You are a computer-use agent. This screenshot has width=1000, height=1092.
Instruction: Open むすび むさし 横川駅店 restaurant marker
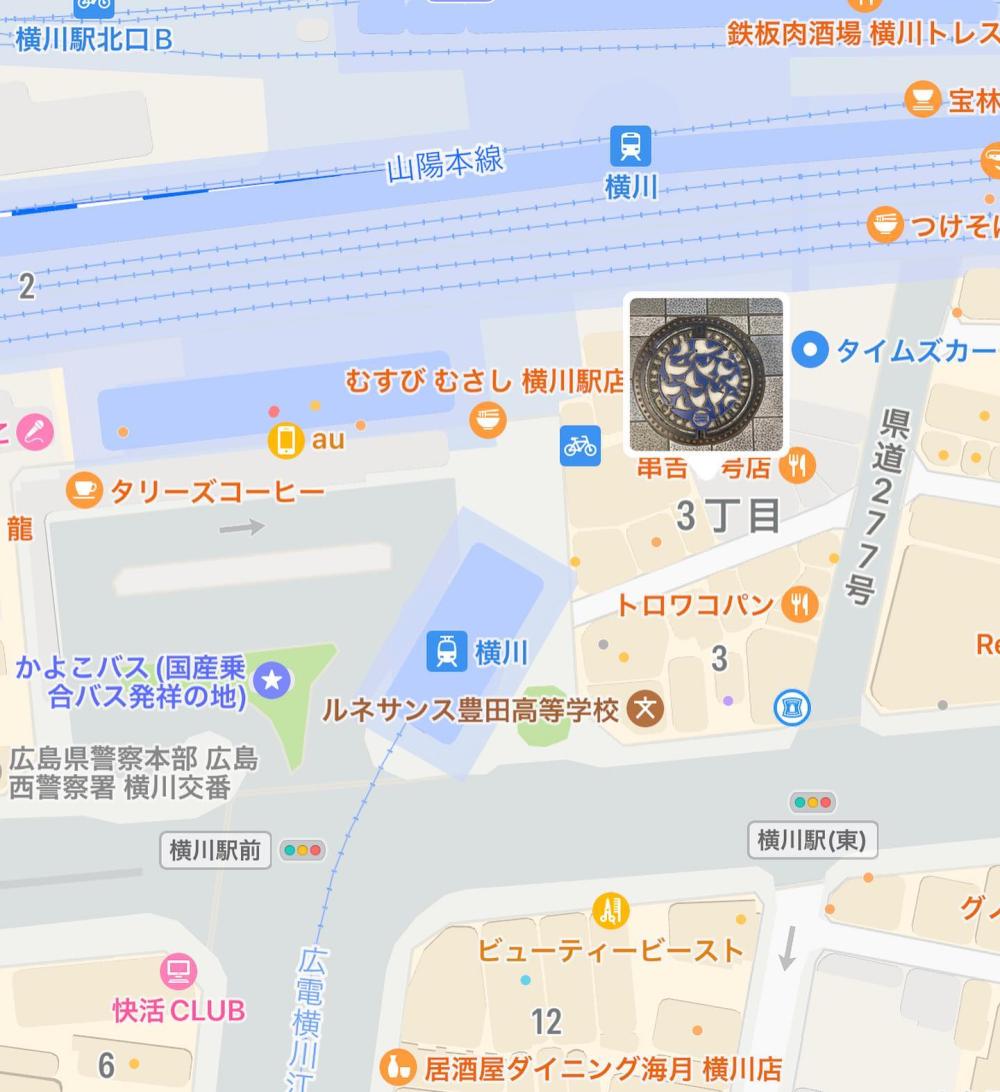[488, 419]
